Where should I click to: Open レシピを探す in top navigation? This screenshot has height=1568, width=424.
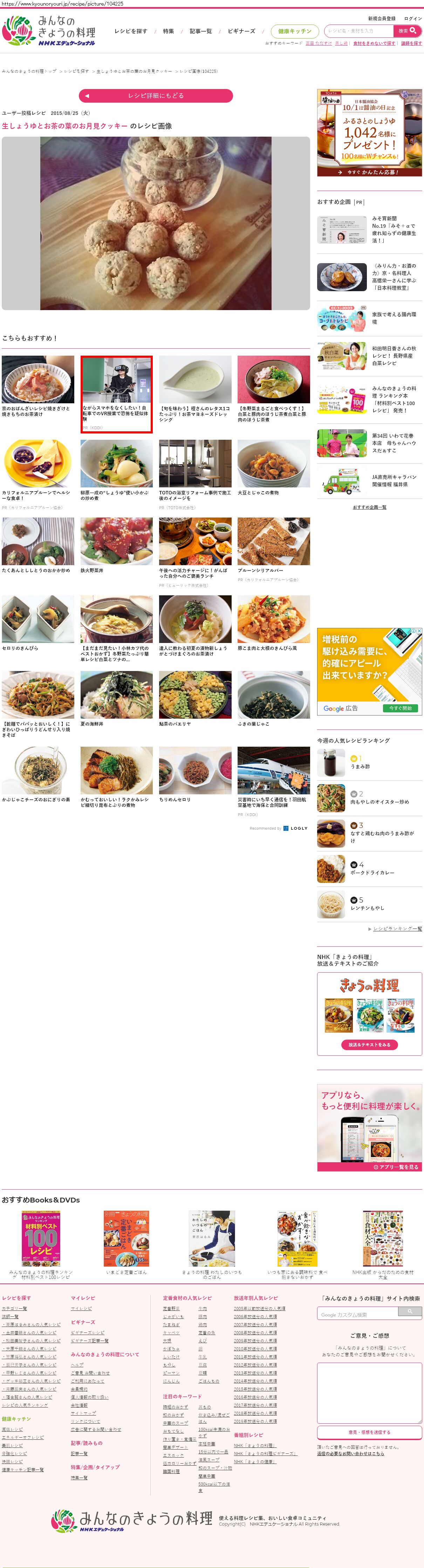tap(131, 31)
